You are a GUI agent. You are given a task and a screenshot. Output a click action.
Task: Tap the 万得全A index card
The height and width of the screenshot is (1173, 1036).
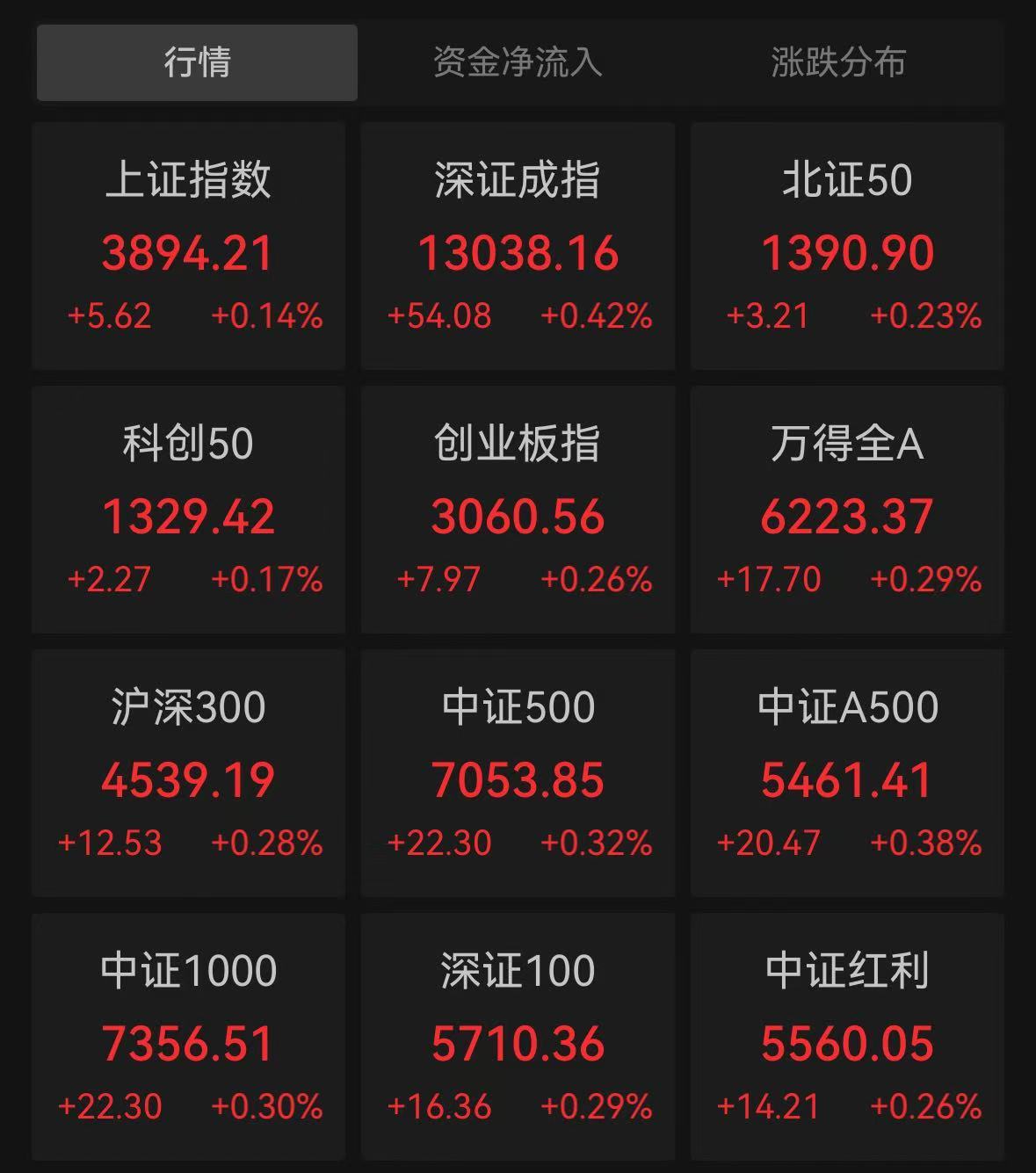click(847, 510)
